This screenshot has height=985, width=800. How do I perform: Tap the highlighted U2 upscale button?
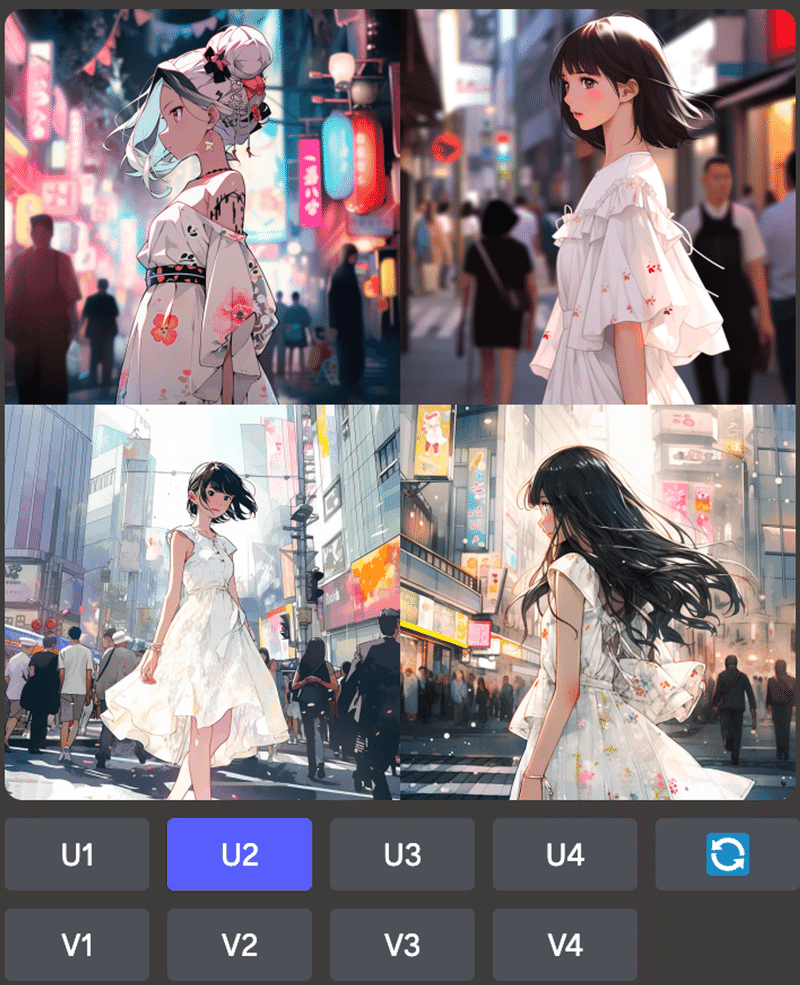click(x=239, y=854)
